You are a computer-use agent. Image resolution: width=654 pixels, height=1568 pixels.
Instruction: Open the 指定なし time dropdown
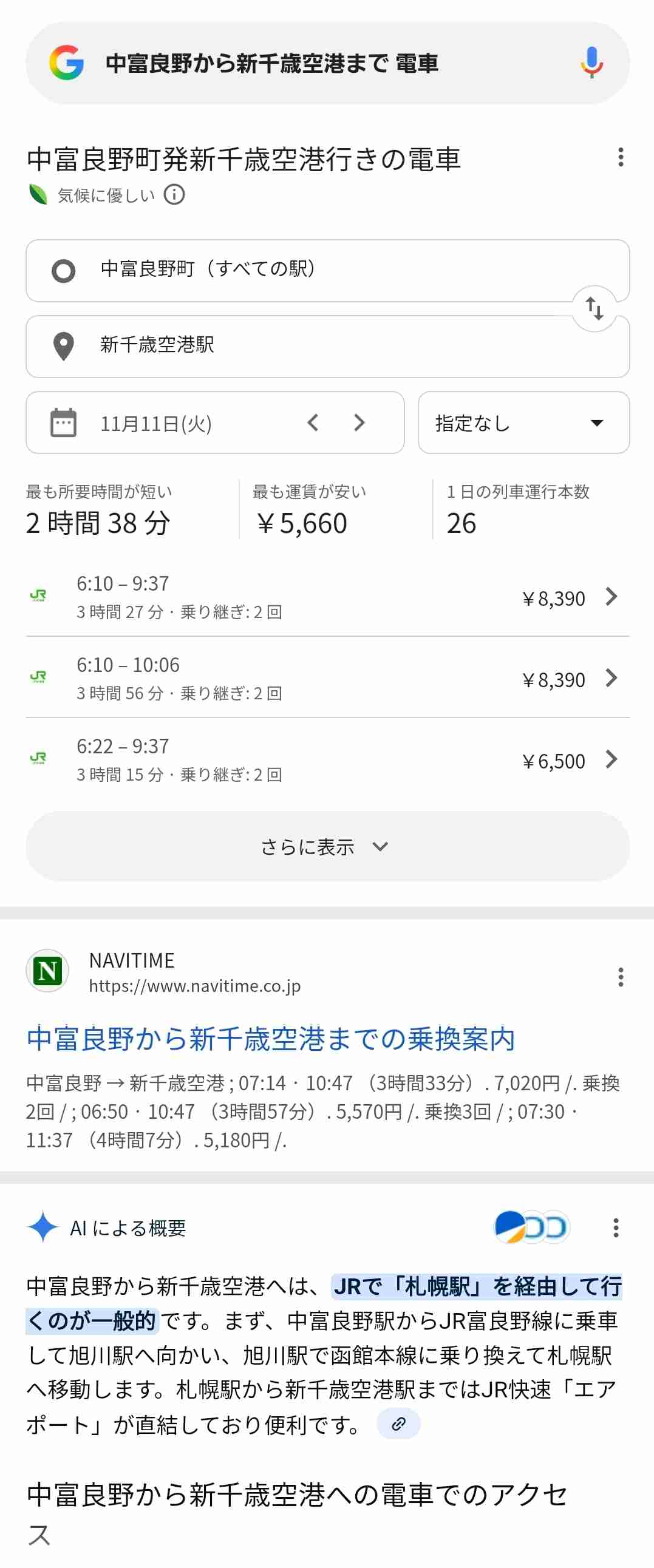coord(524,423)
